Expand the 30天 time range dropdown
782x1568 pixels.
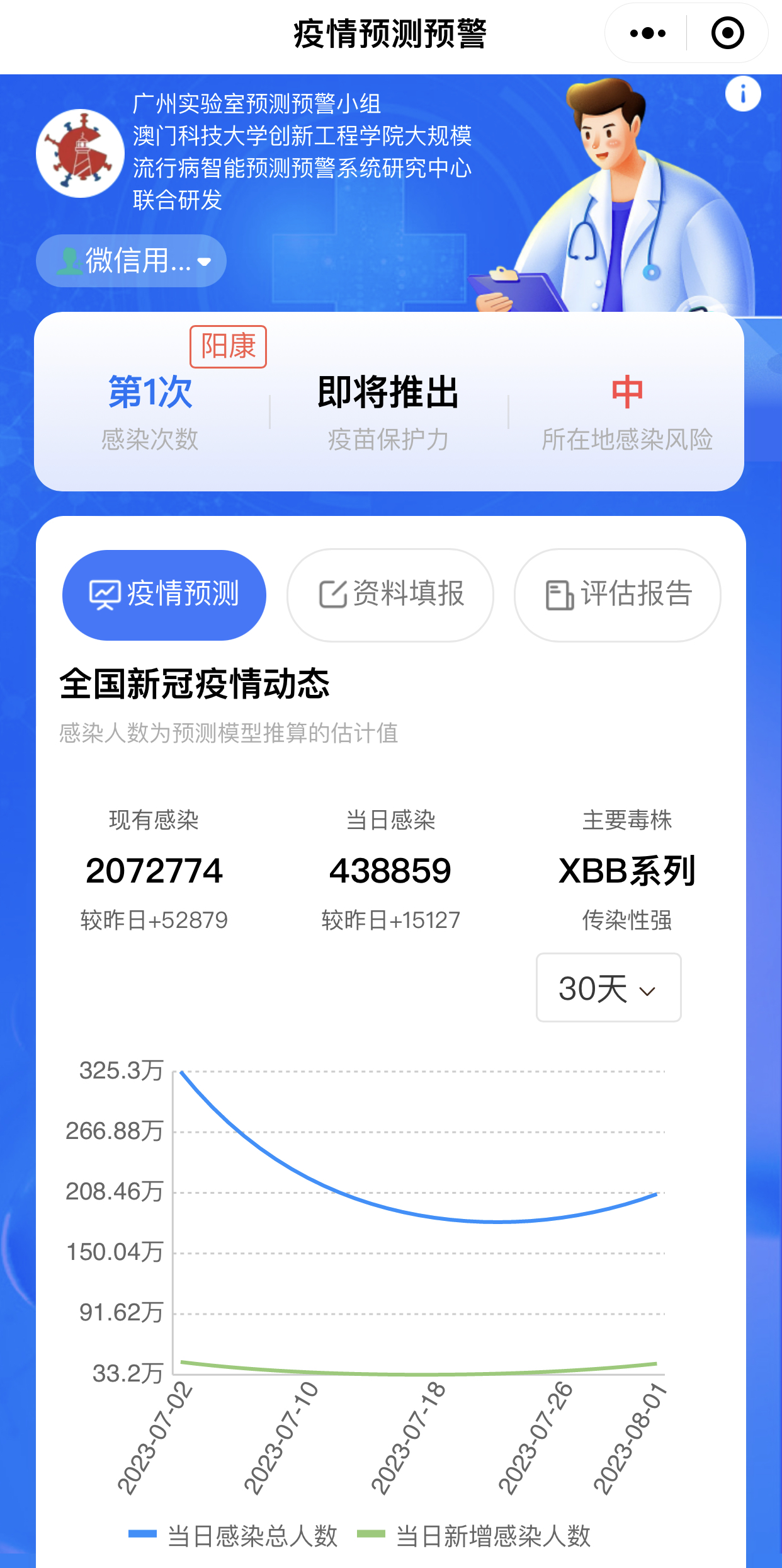tap(608, 988)
